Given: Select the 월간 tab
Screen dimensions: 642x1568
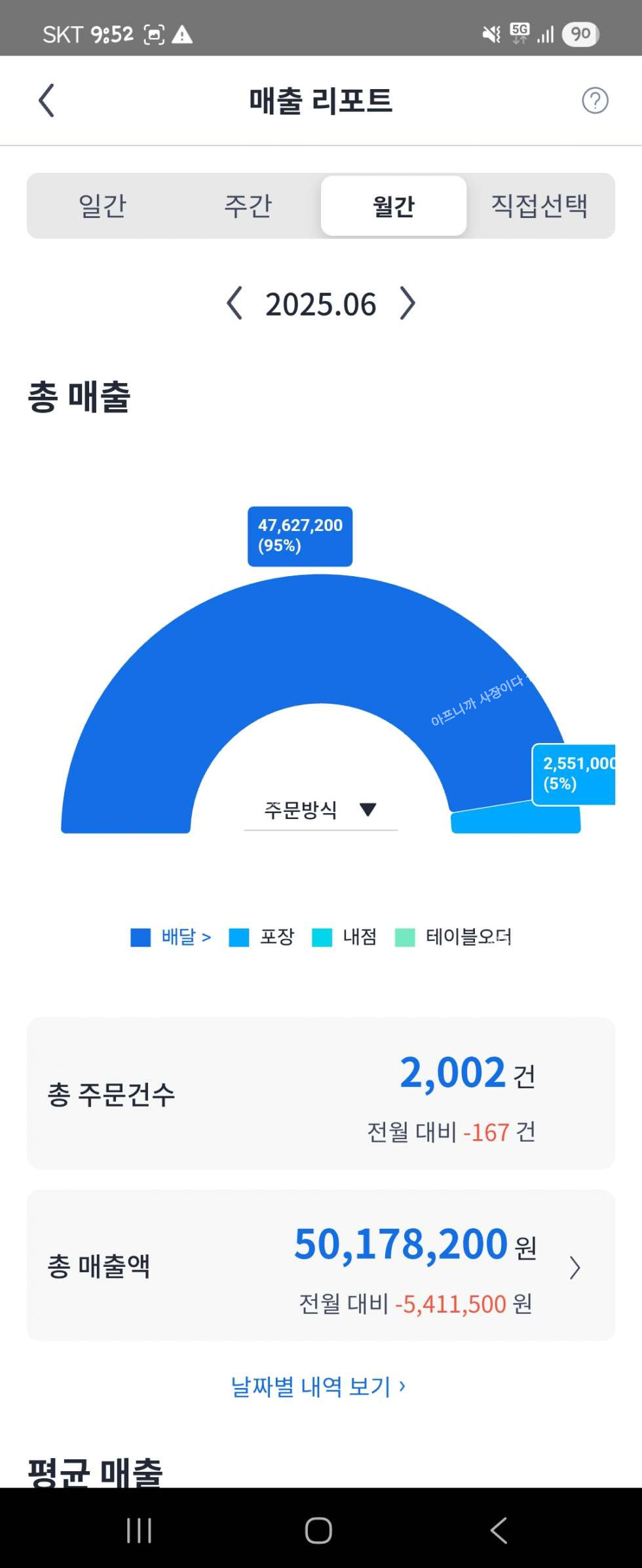Looking at the screenshot, I should (394, 206).
